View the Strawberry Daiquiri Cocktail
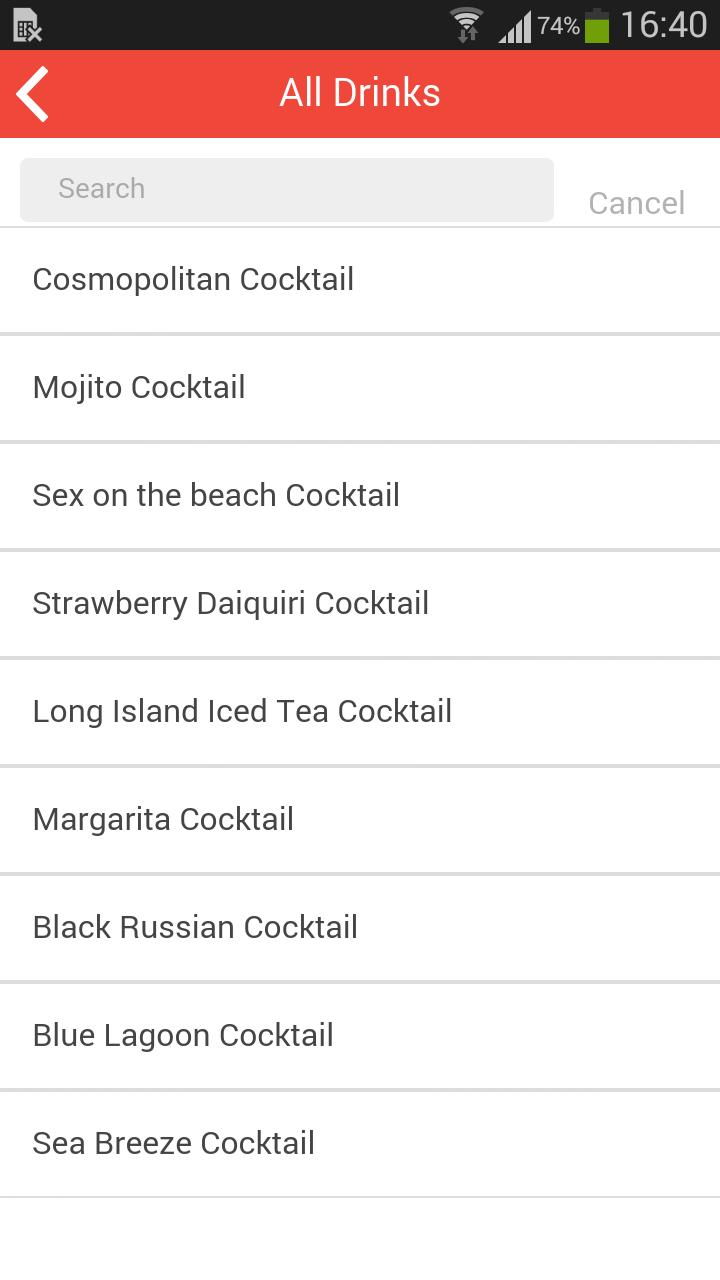 (x=360, y=603)
